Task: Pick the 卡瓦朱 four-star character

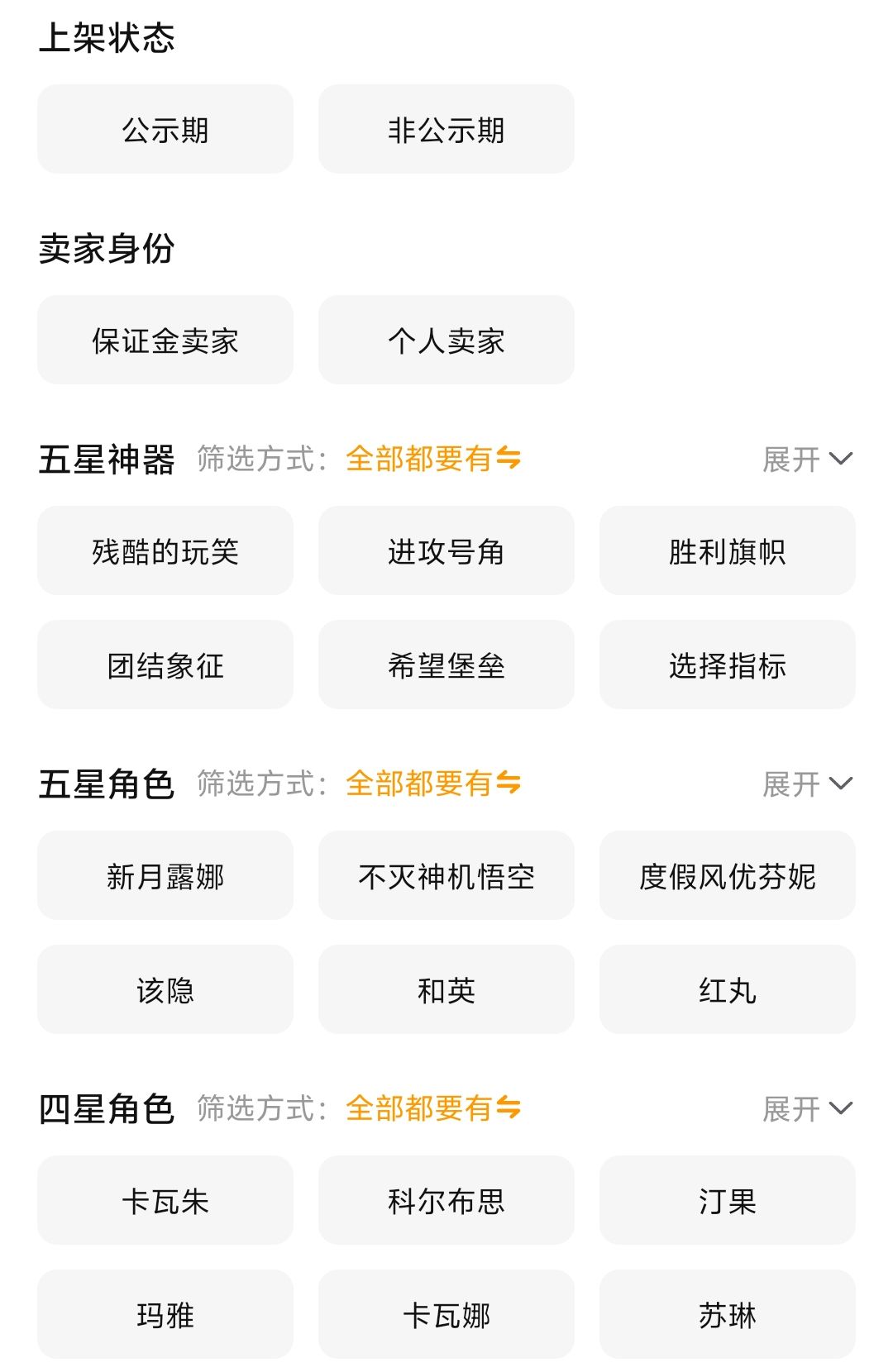Action: click(x=165, y=1201)
